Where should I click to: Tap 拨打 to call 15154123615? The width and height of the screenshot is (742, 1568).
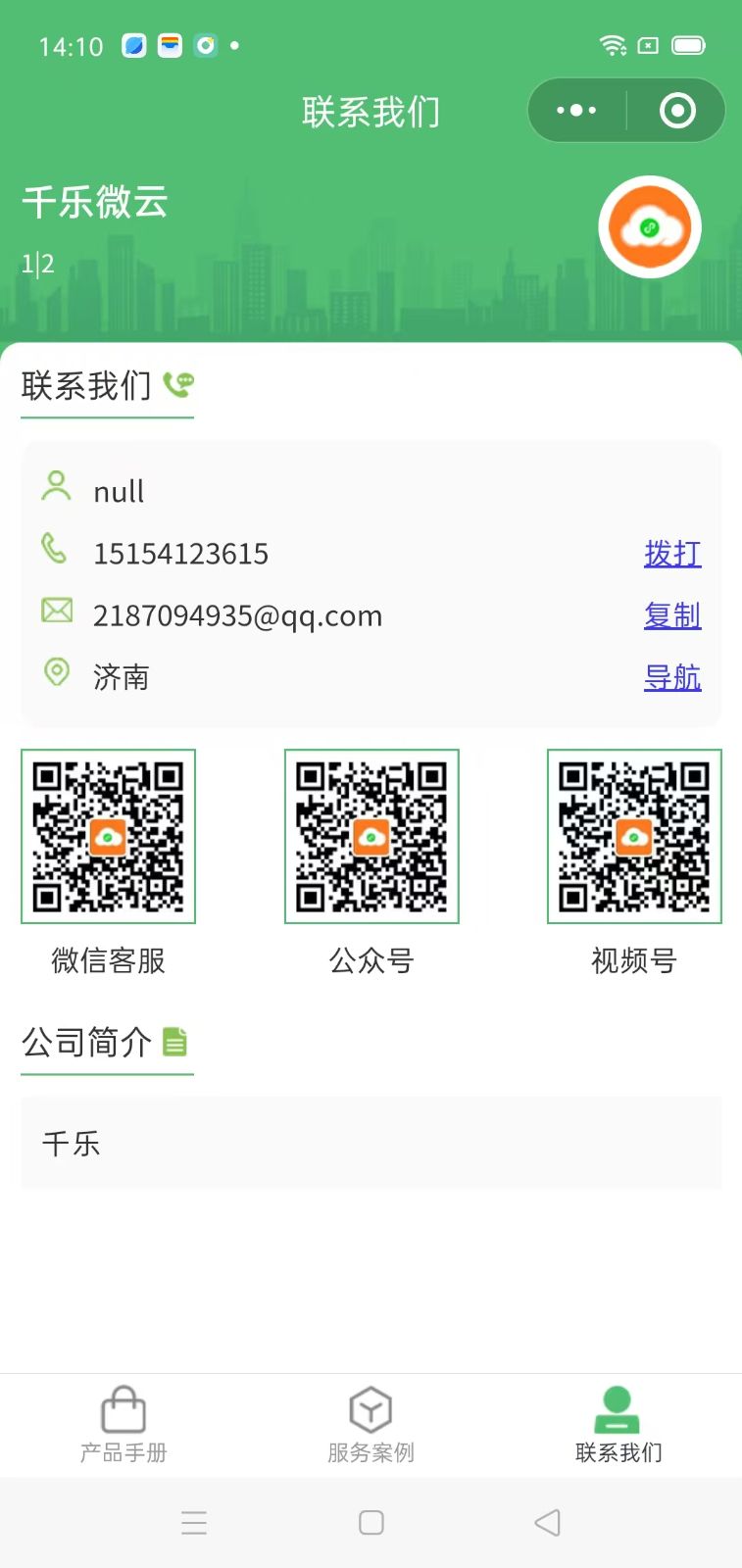[x=671, y=554]
